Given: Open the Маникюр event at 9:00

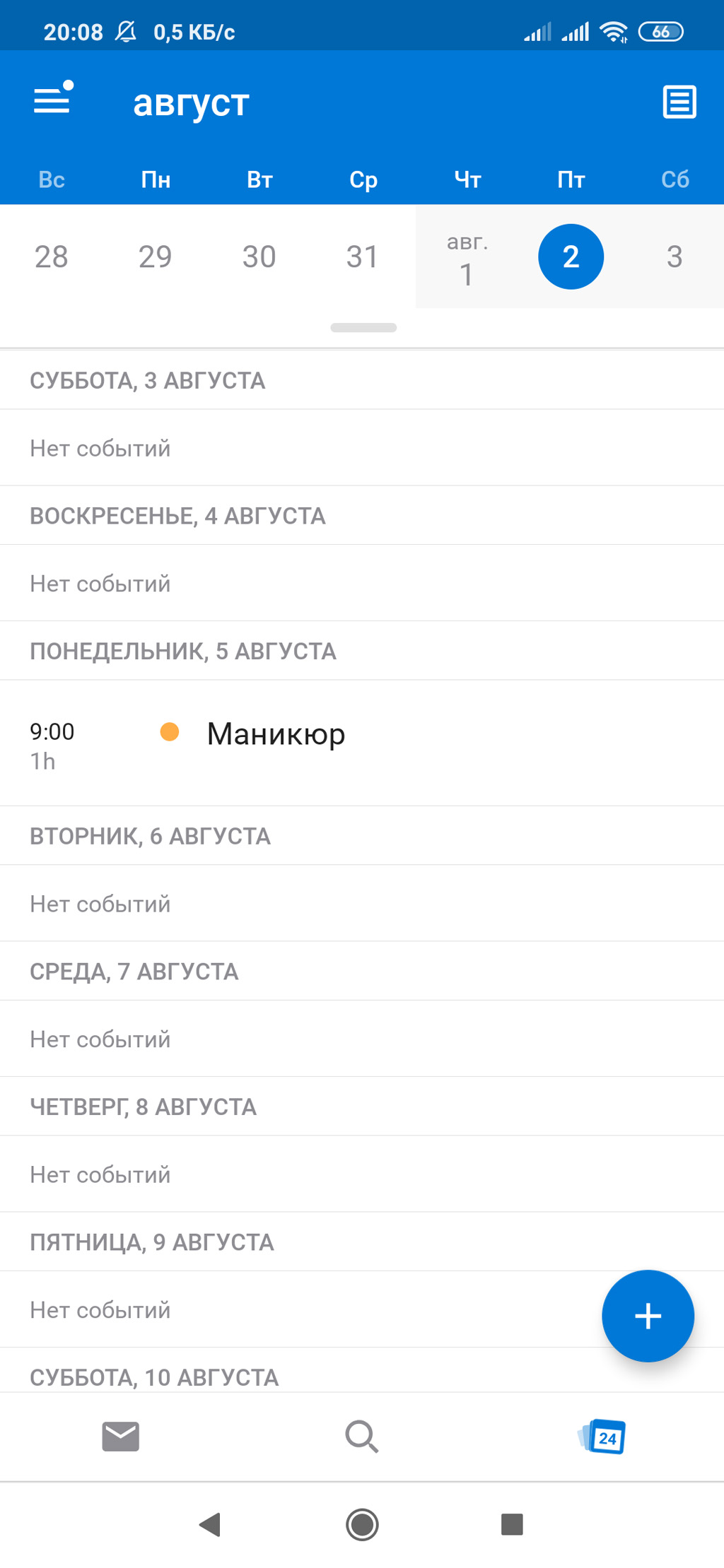Looking at the screenshot, I should (x=362, y=743).
